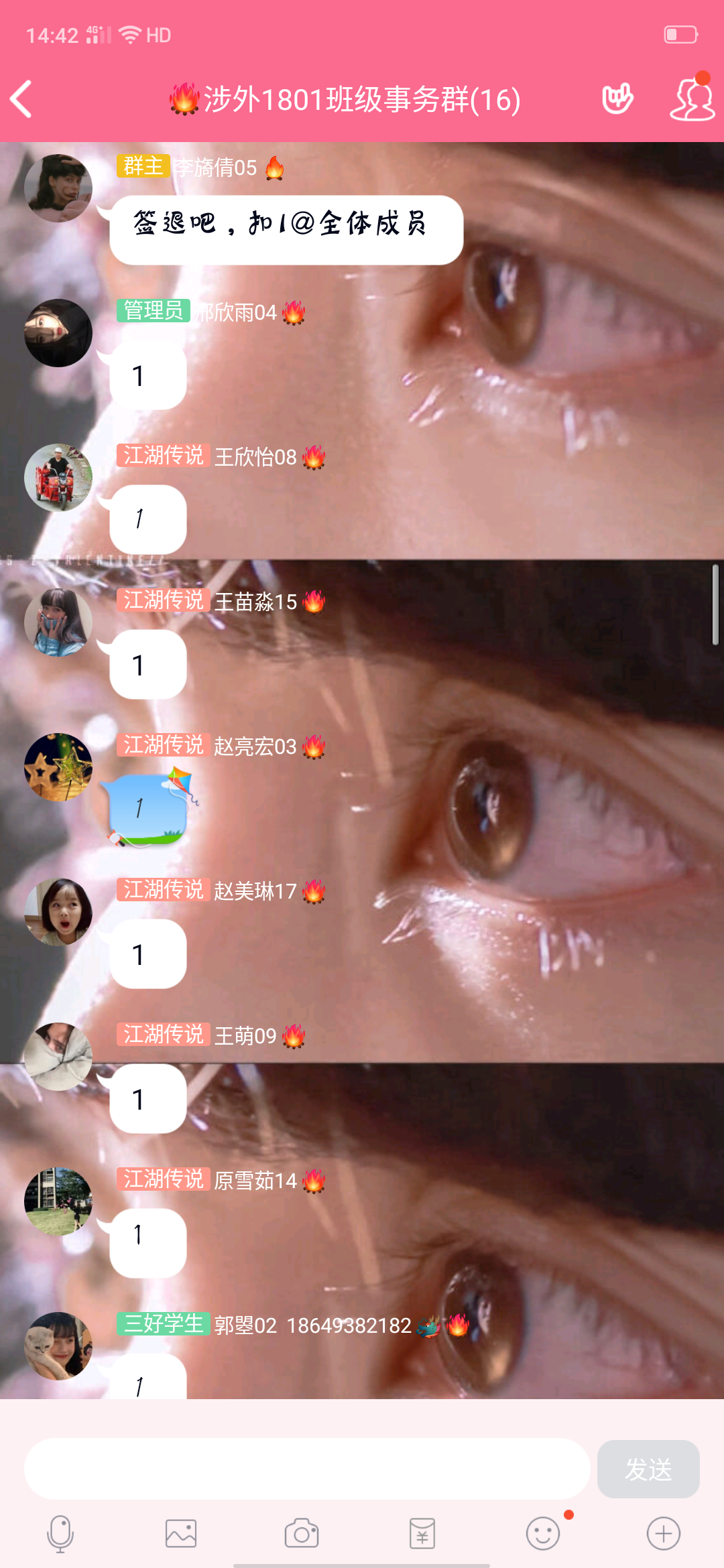Open the hand gesture icon in header

coord(617,100)
